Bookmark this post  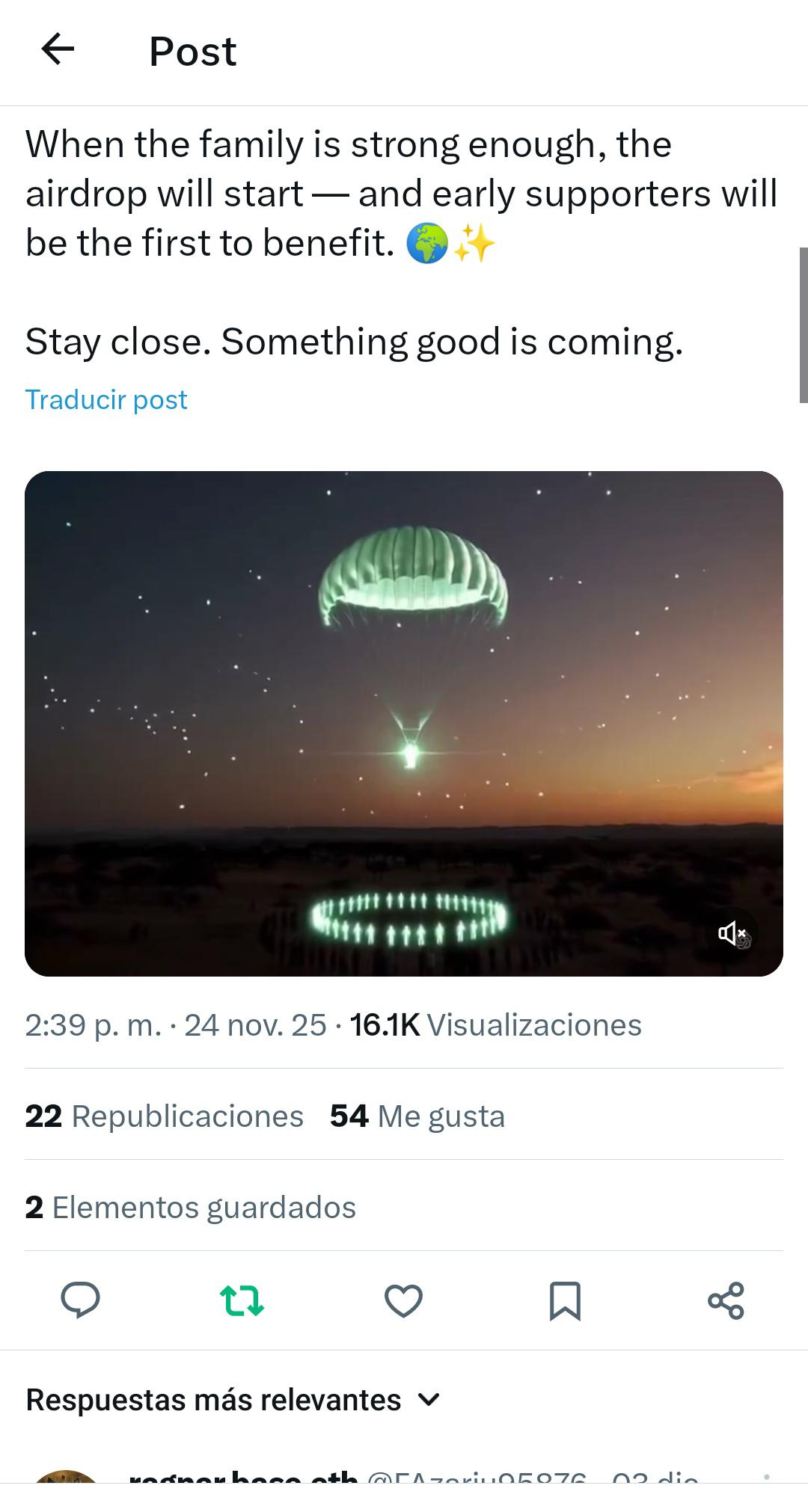pos(565,1300)
